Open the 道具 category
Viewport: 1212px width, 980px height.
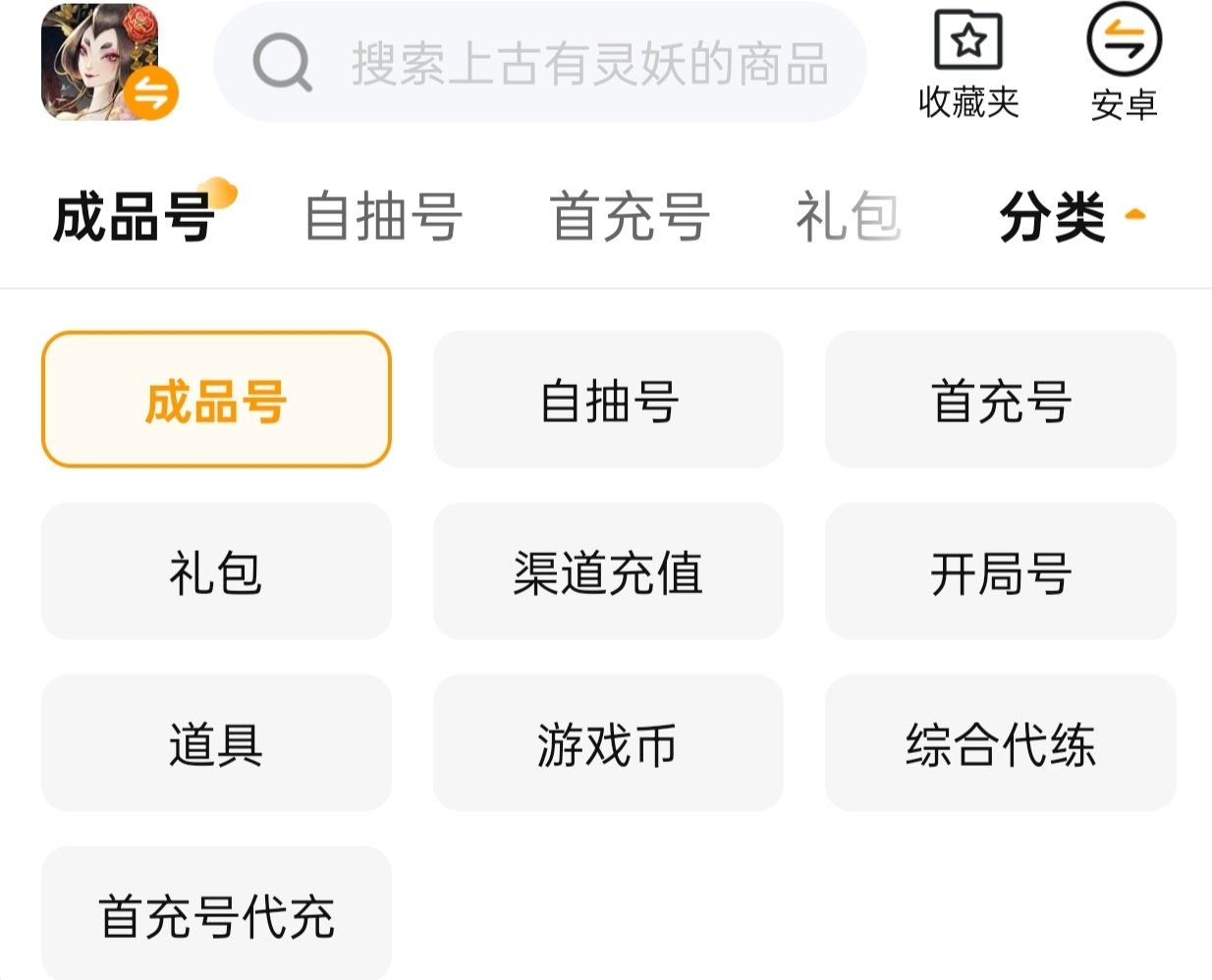click(216, 743)
